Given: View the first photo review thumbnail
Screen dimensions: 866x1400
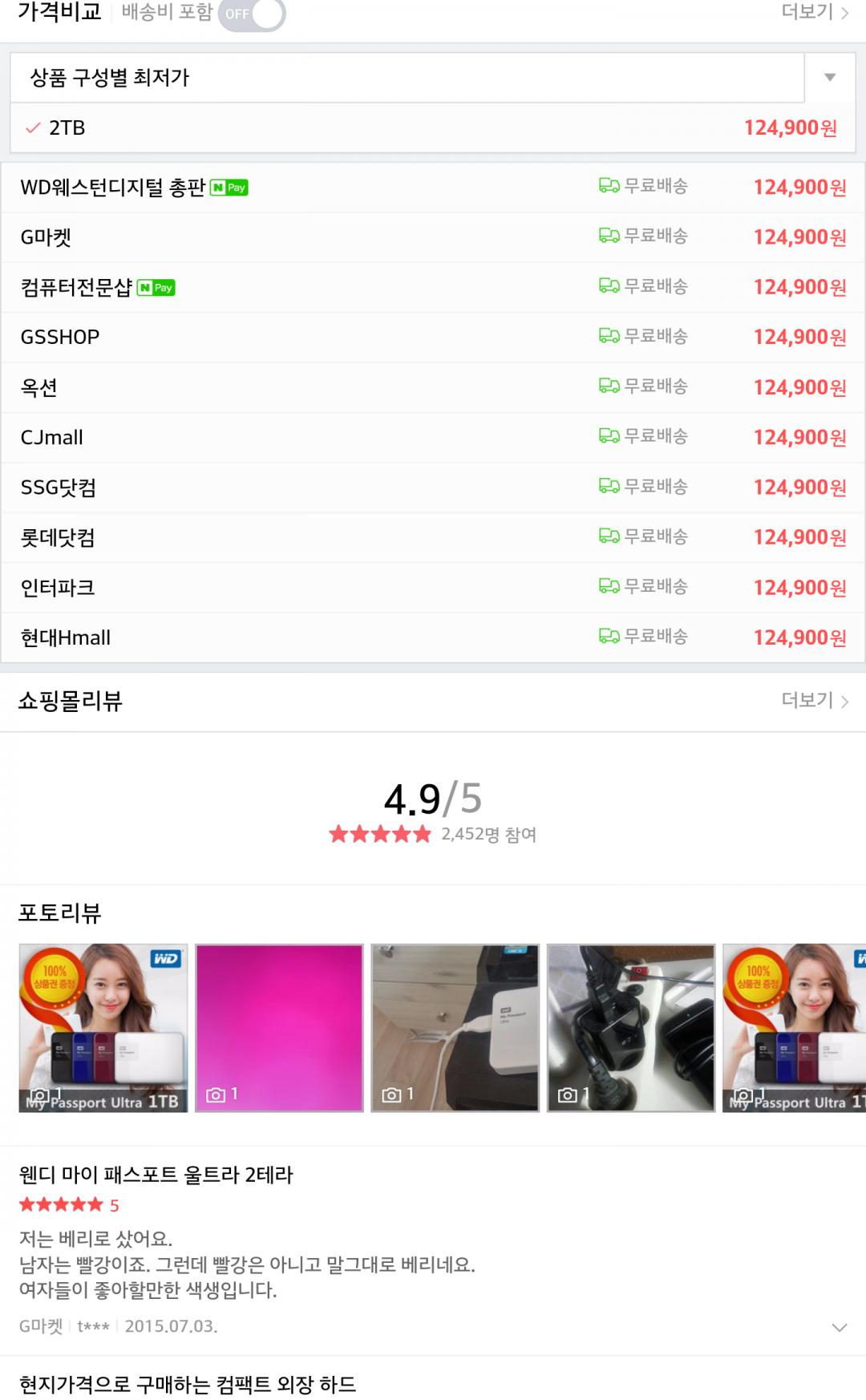Looking at the screenshot, I should coord(103,1028).
